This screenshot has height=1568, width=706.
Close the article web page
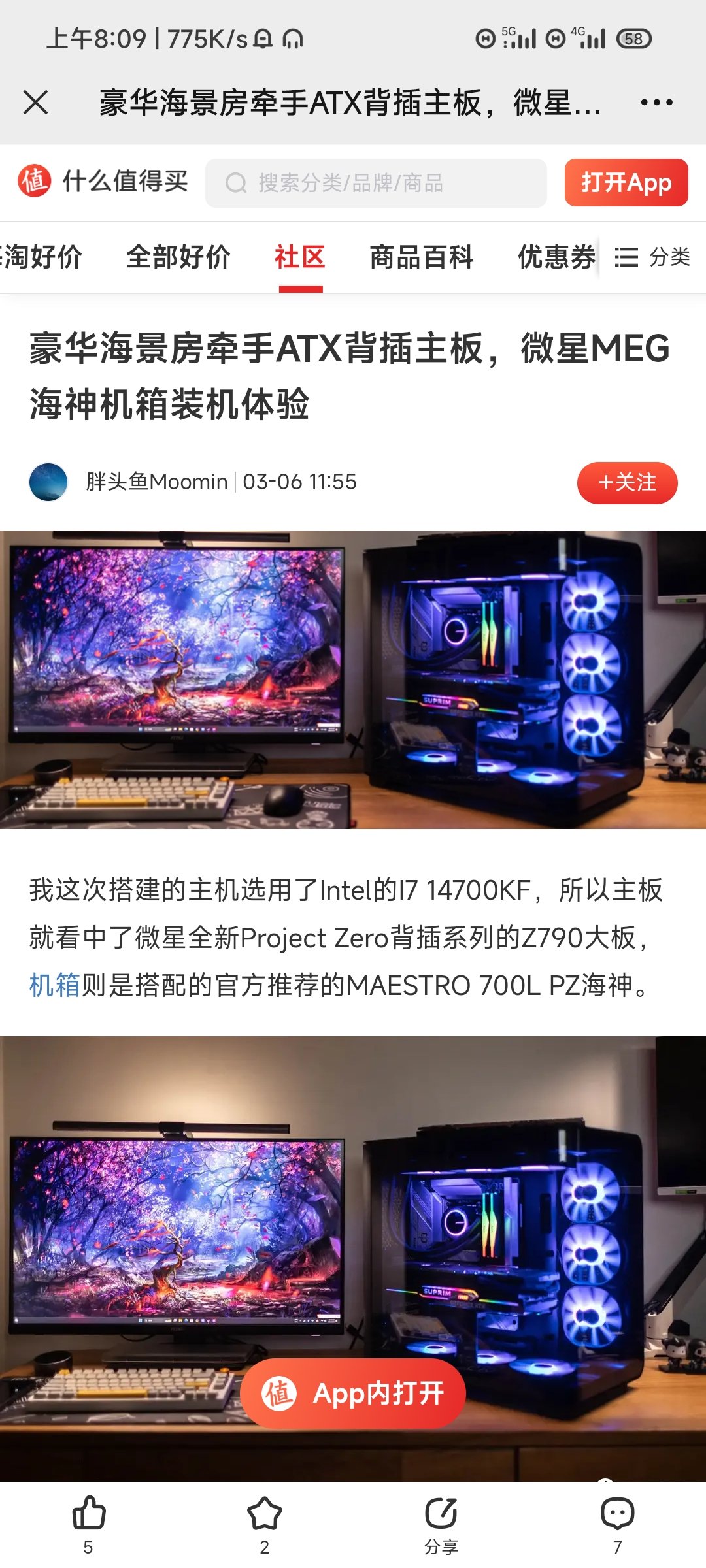pyautogui.click(x=35, y=103)
